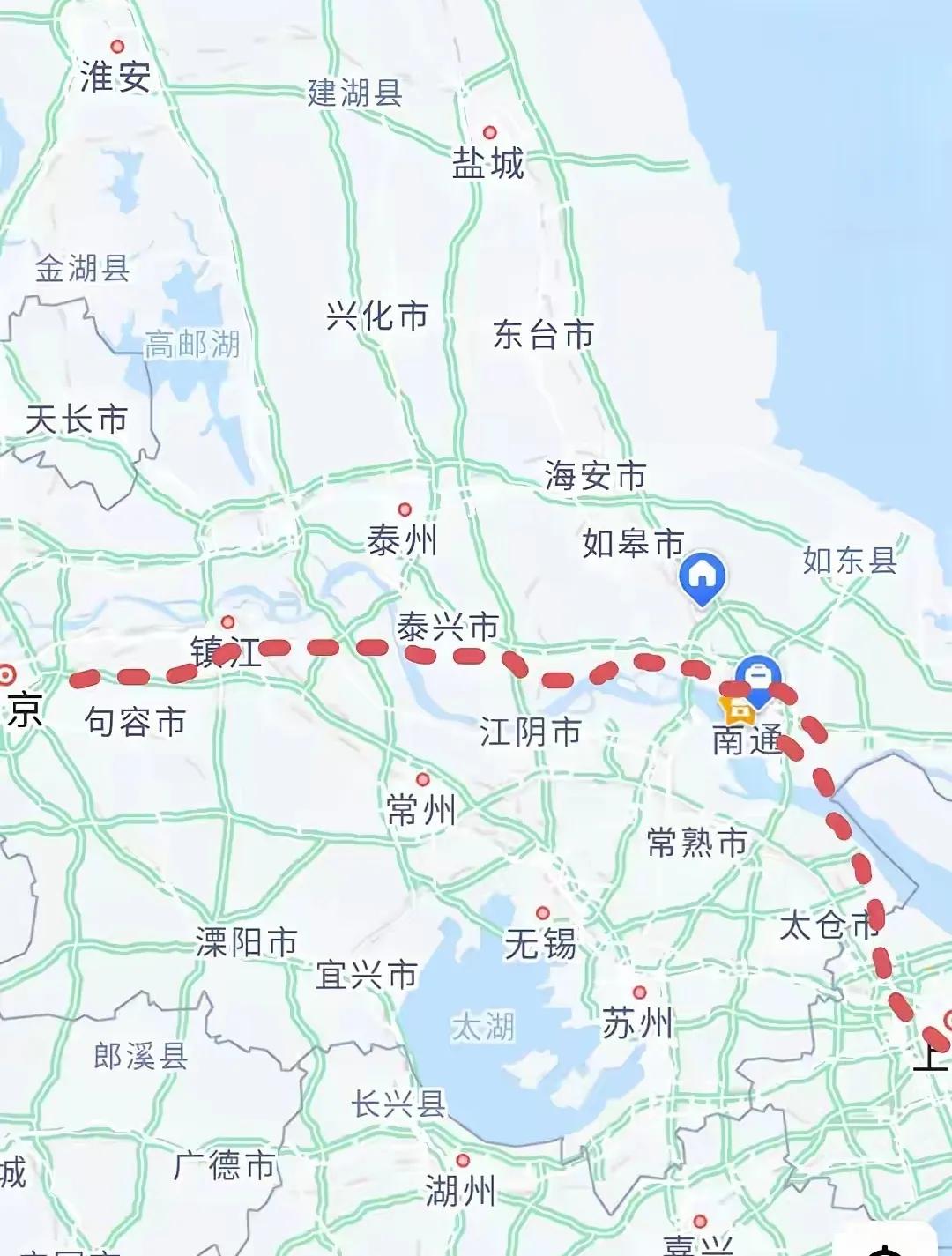Click the dot marker above 常州
The height and width of the screenshot is (1256, 952).
(425, 779)
